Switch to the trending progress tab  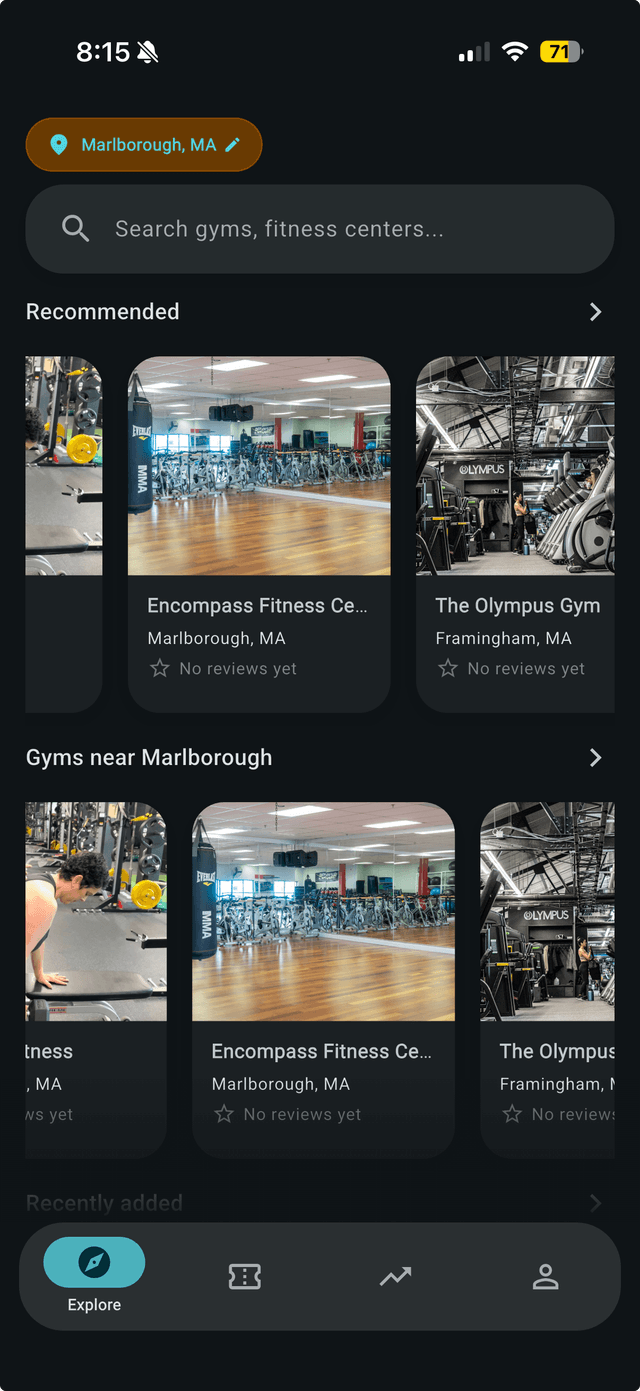[395, 1276]
